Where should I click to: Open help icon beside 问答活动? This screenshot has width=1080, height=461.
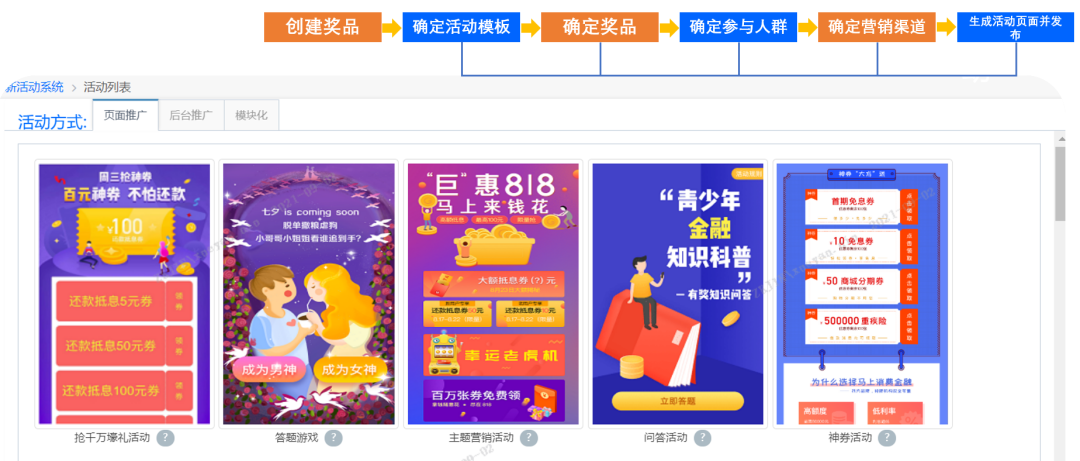pos(703,438)
